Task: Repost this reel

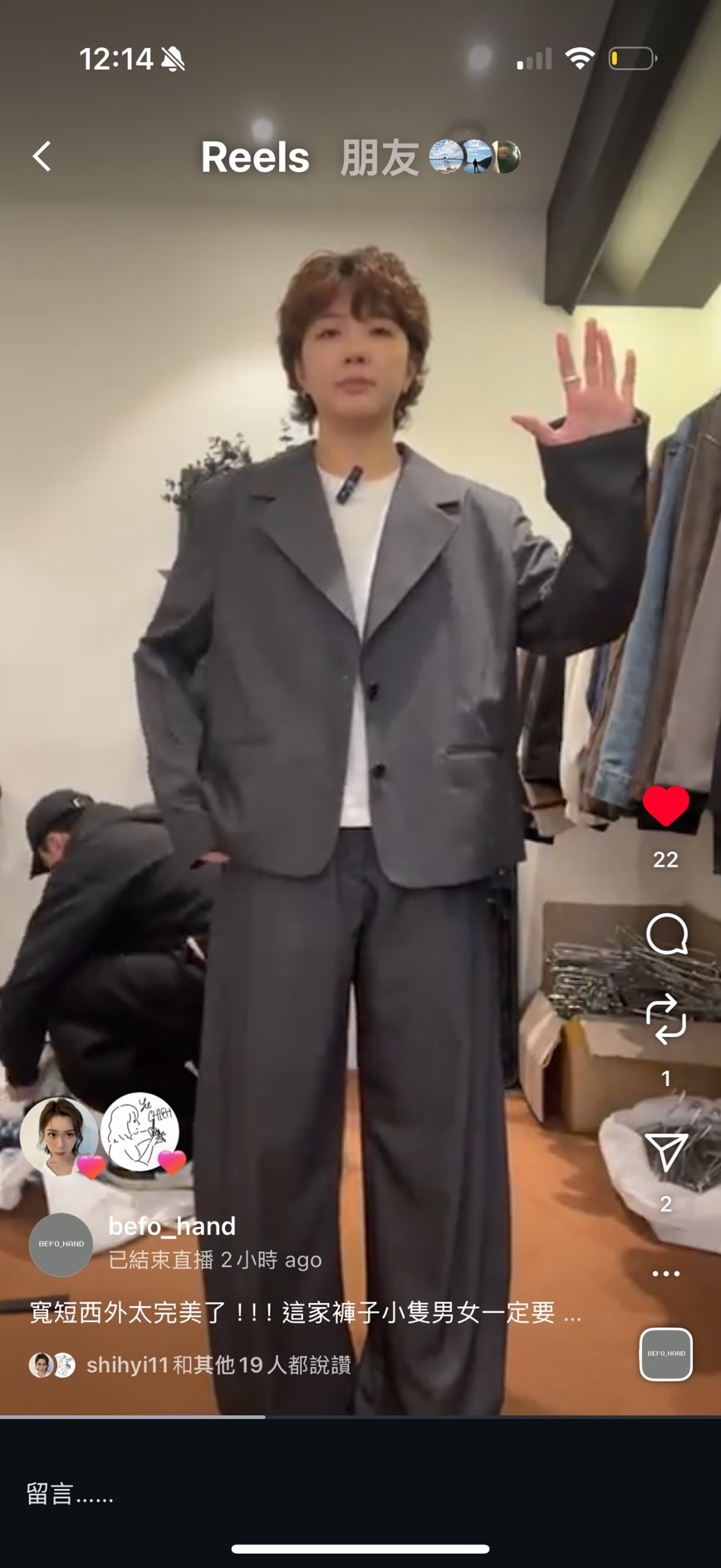Action: coord(666,1018)
